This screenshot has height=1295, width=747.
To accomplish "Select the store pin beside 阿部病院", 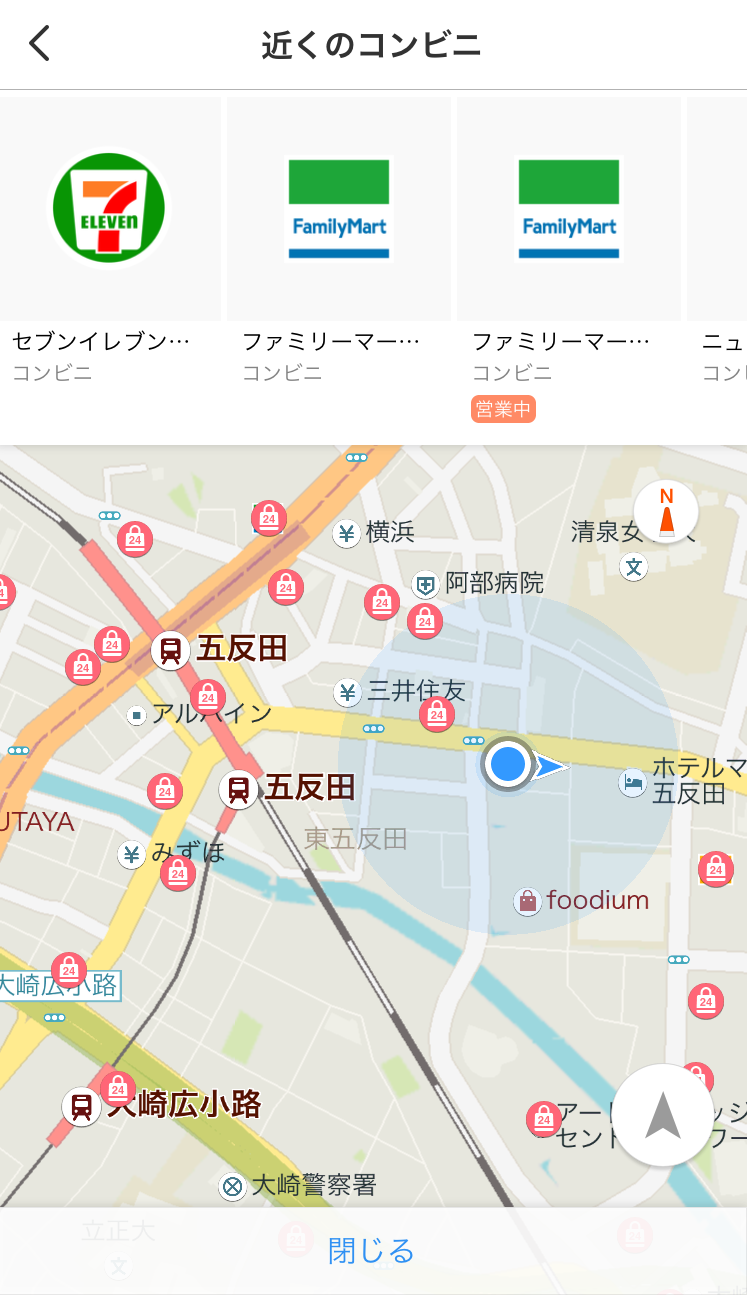I will [x=425, y=620].
